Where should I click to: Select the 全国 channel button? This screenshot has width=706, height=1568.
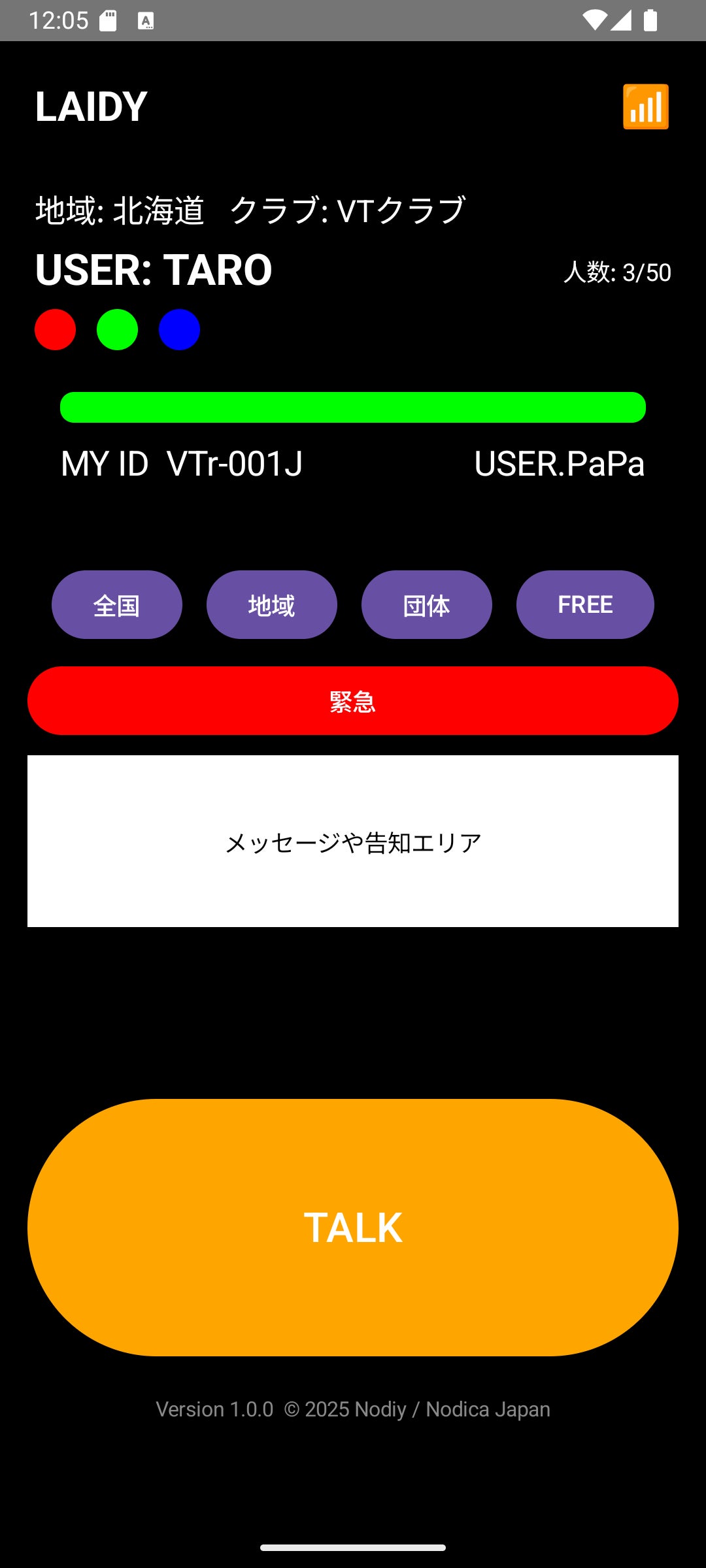coord(117,604)
